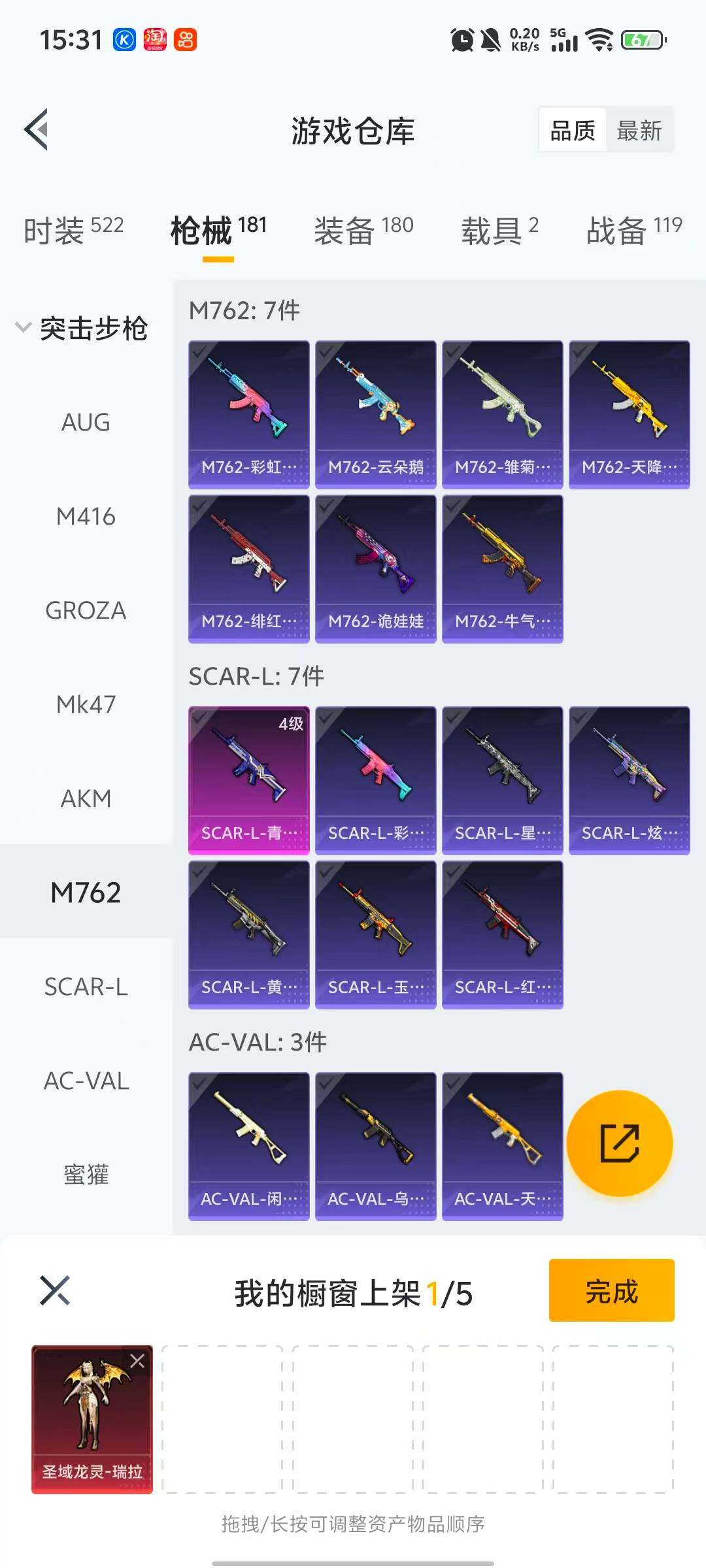706x1568 pixels.
Task: Open the 战备 tab
Action: point(633,230)
